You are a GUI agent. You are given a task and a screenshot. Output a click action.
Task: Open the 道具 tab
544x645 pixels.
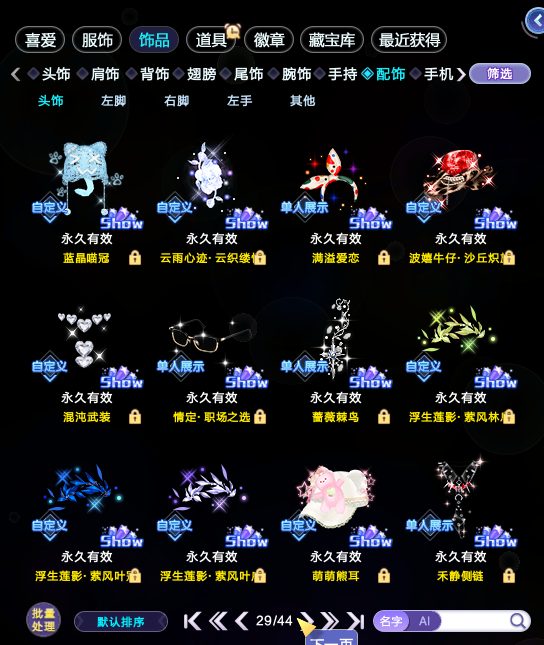tap(211, 40)
